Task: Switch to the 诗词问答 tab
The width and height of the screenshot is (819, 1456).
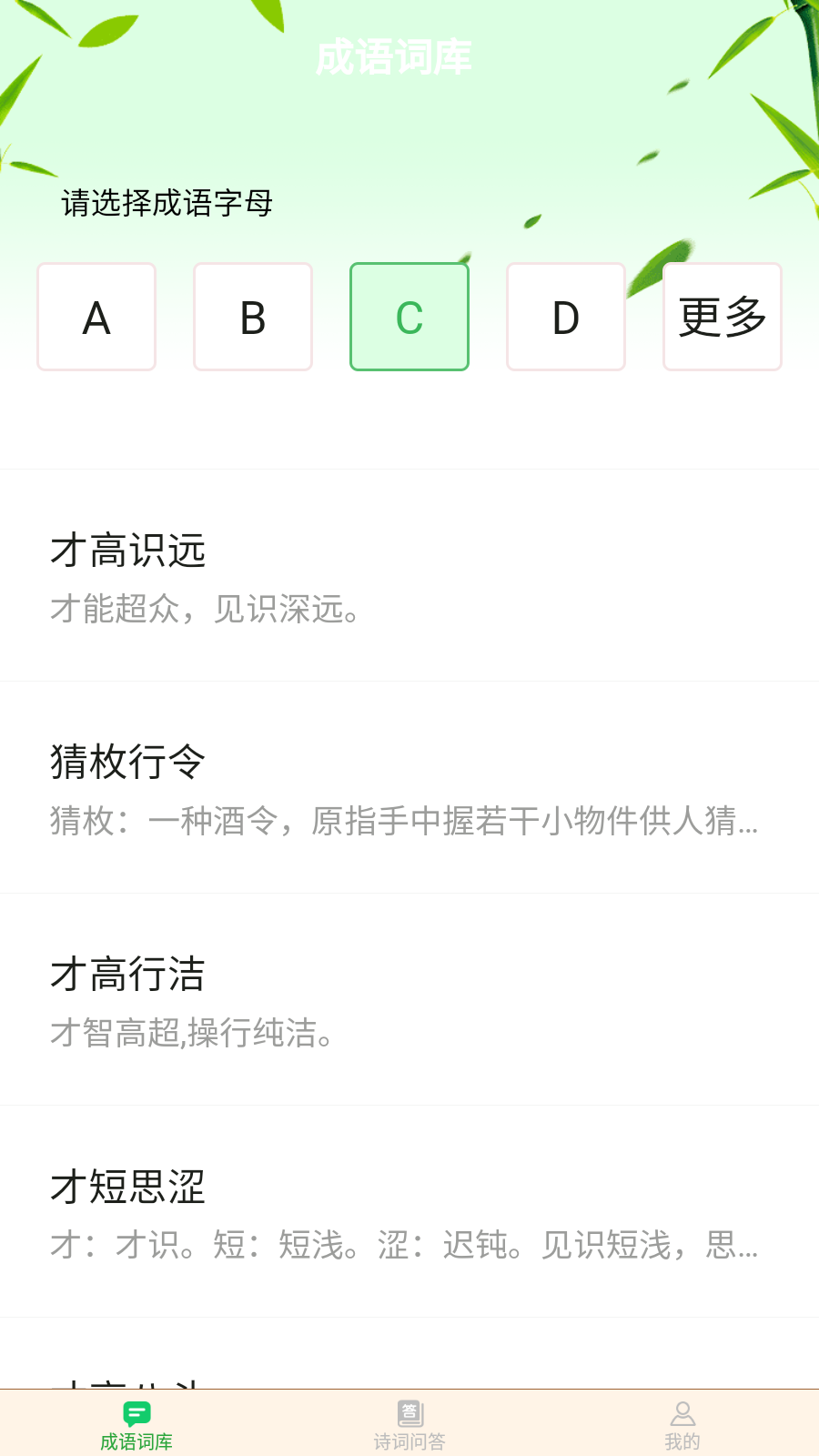Action: tap(409, 1424)
